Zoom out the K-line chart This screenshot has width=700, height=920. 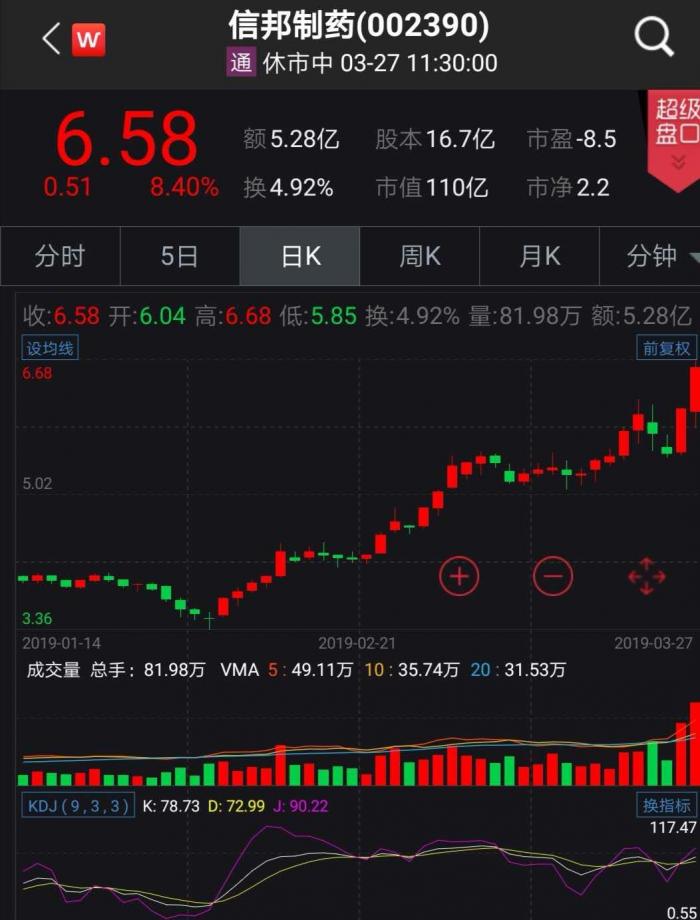point(553,576)
